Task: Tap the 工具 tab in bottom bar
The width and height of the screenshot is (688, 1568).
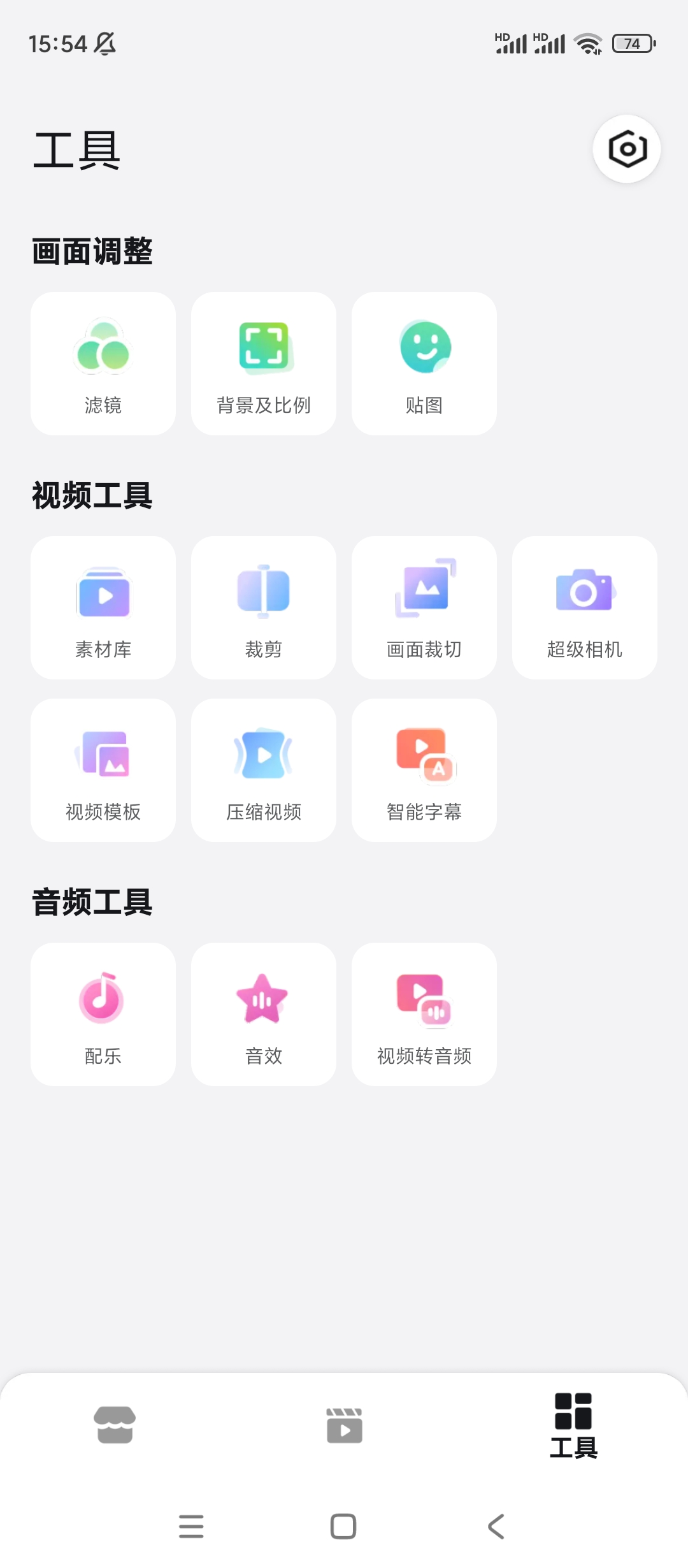Action: [573, 1425]
